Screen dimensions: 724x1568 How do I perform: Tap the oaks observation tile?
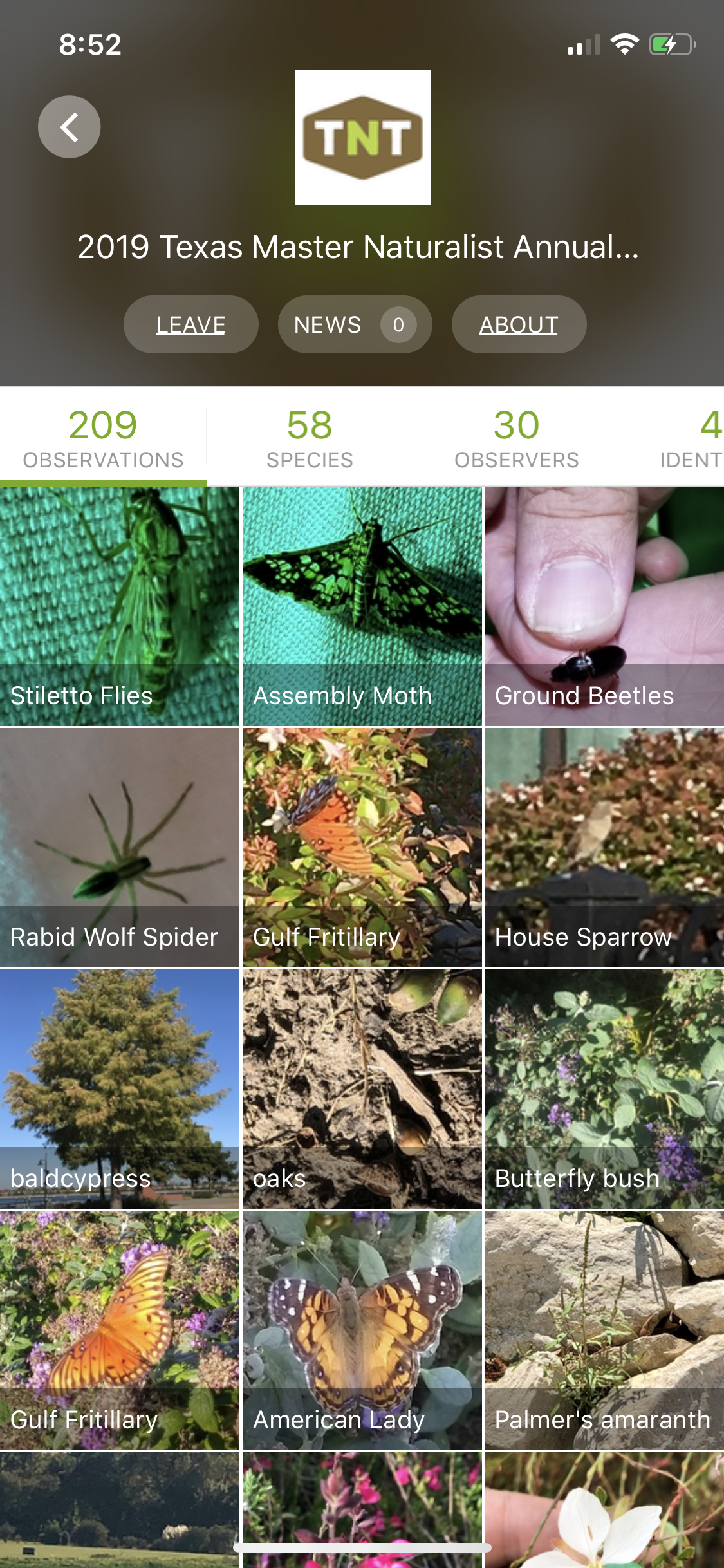(x=362, y=1089)
